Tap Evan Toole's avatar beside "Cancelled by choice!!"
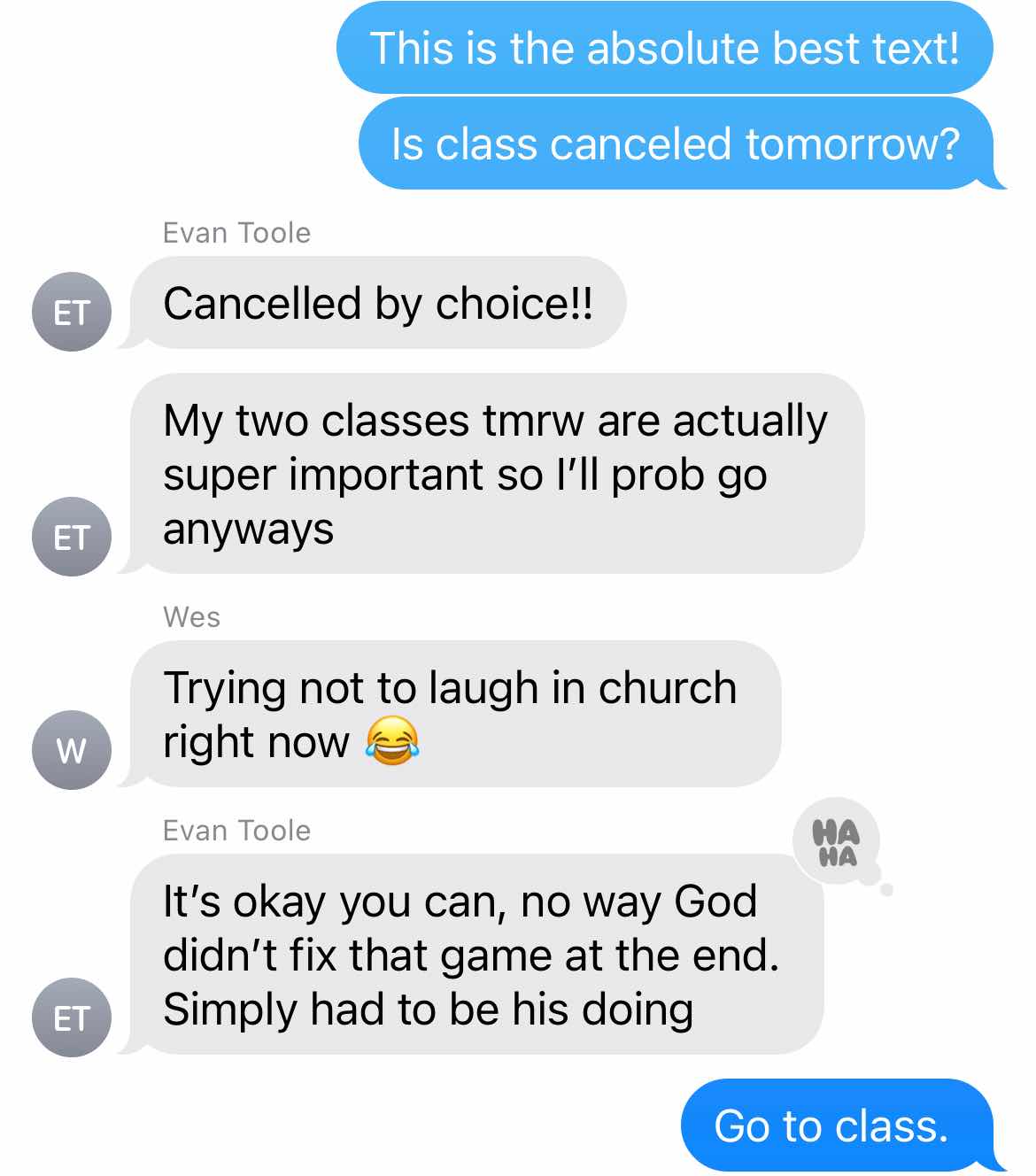Viewport: 1036px width, 1176px height. [72, 312]
